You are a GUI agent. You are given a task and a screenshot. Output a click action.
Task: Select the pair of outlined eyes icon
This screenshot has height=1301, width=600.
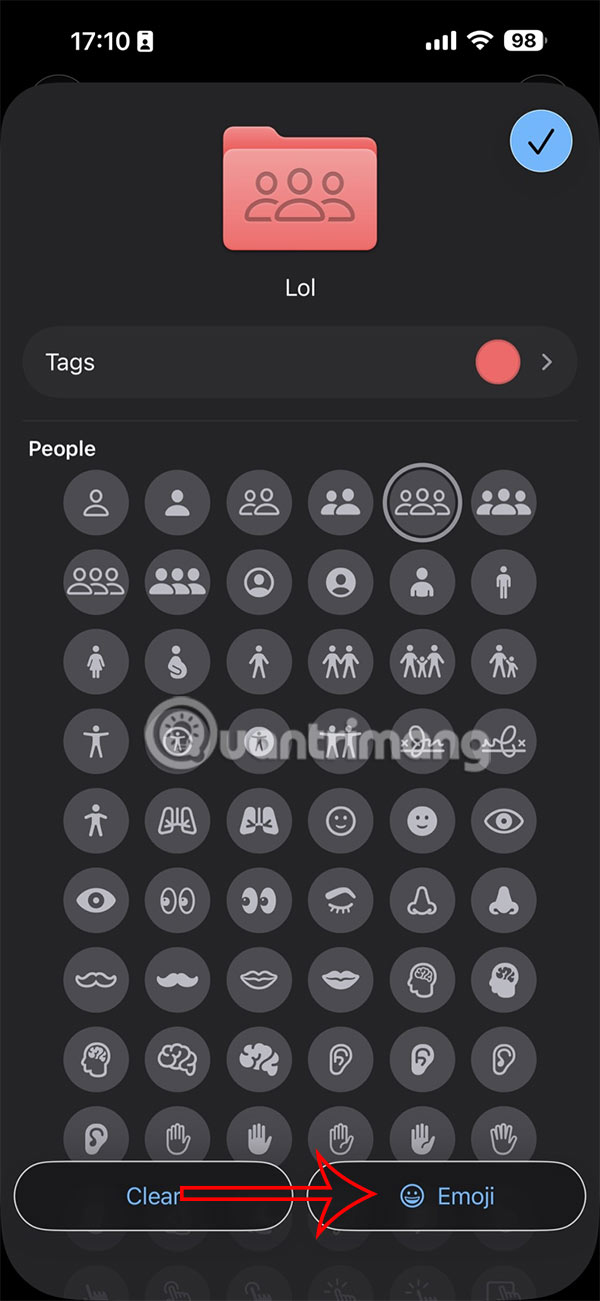tap(178, 901)
